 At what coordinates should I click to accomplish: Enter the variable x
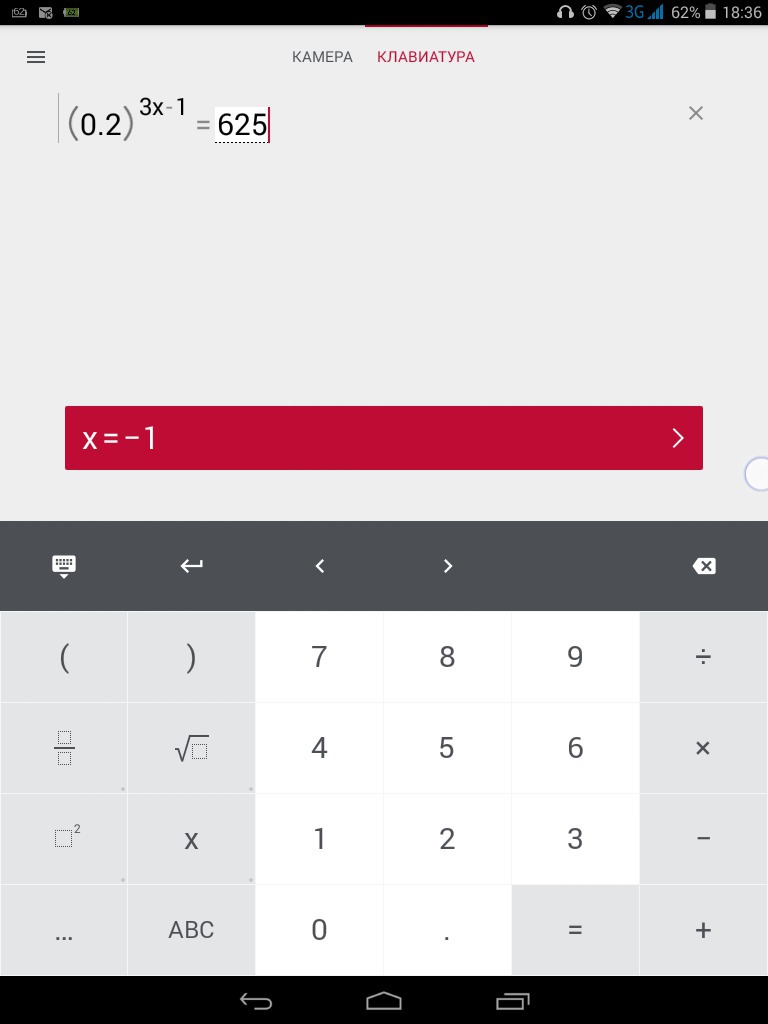tap(191, 839)
